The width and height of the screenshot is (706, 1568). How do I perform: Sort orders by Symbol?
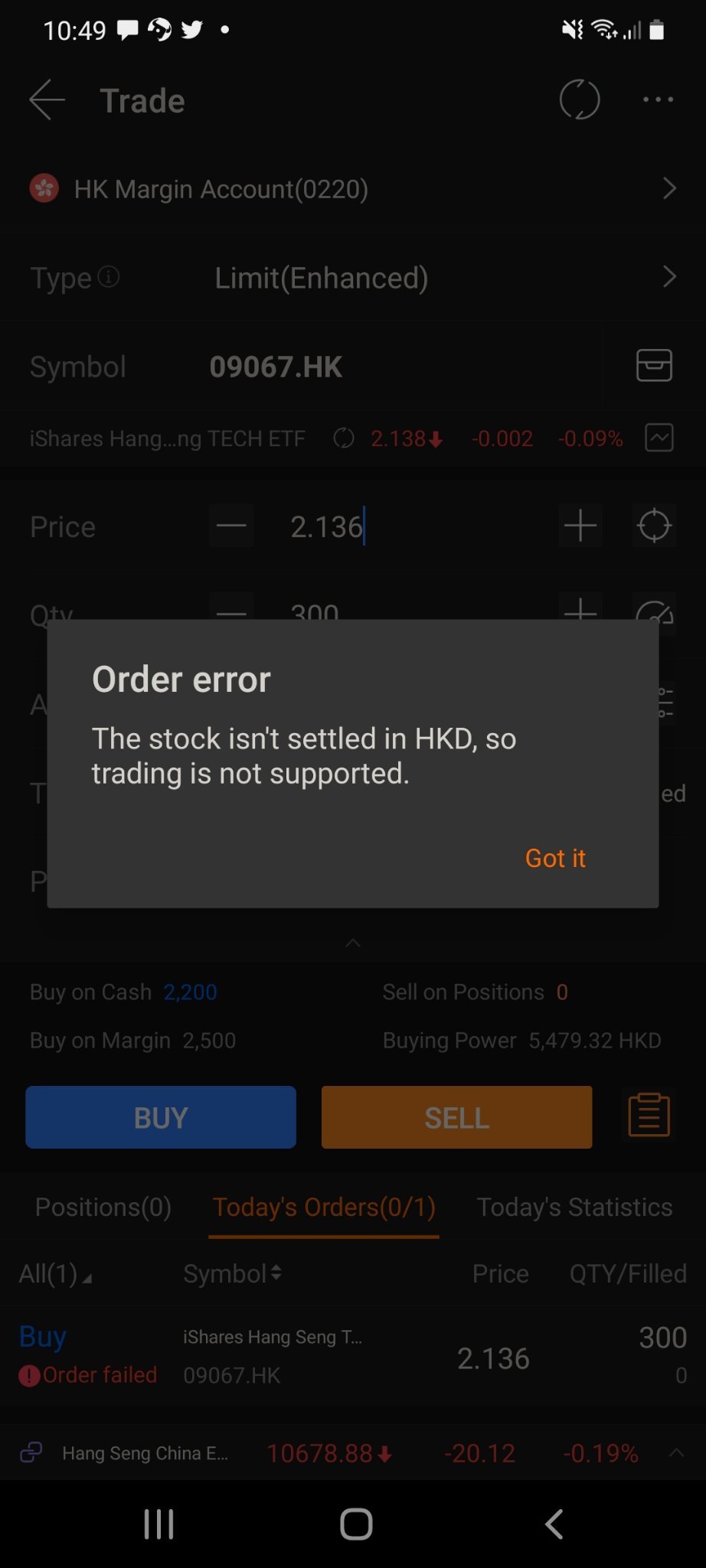pos(232,1273)
